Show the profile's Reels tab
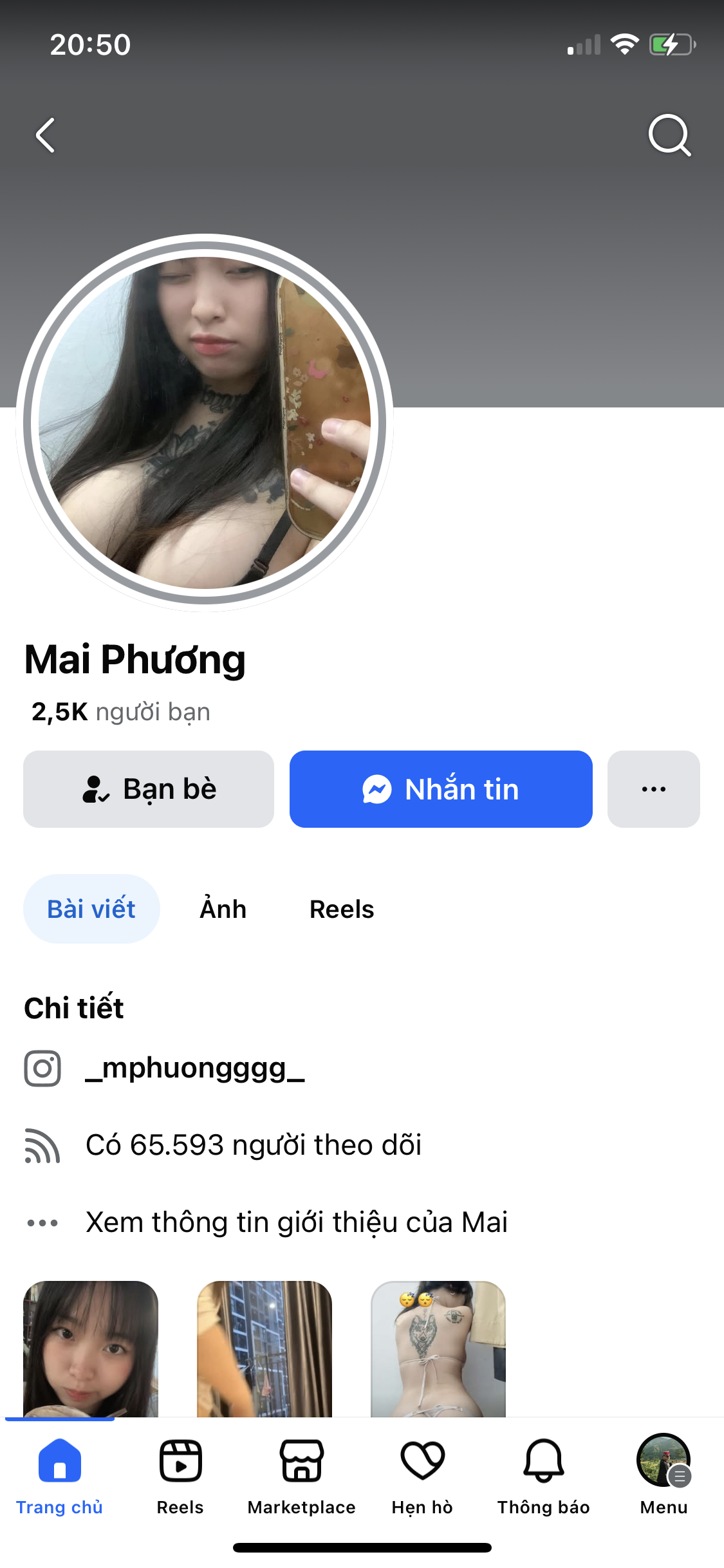 (342, 909)
